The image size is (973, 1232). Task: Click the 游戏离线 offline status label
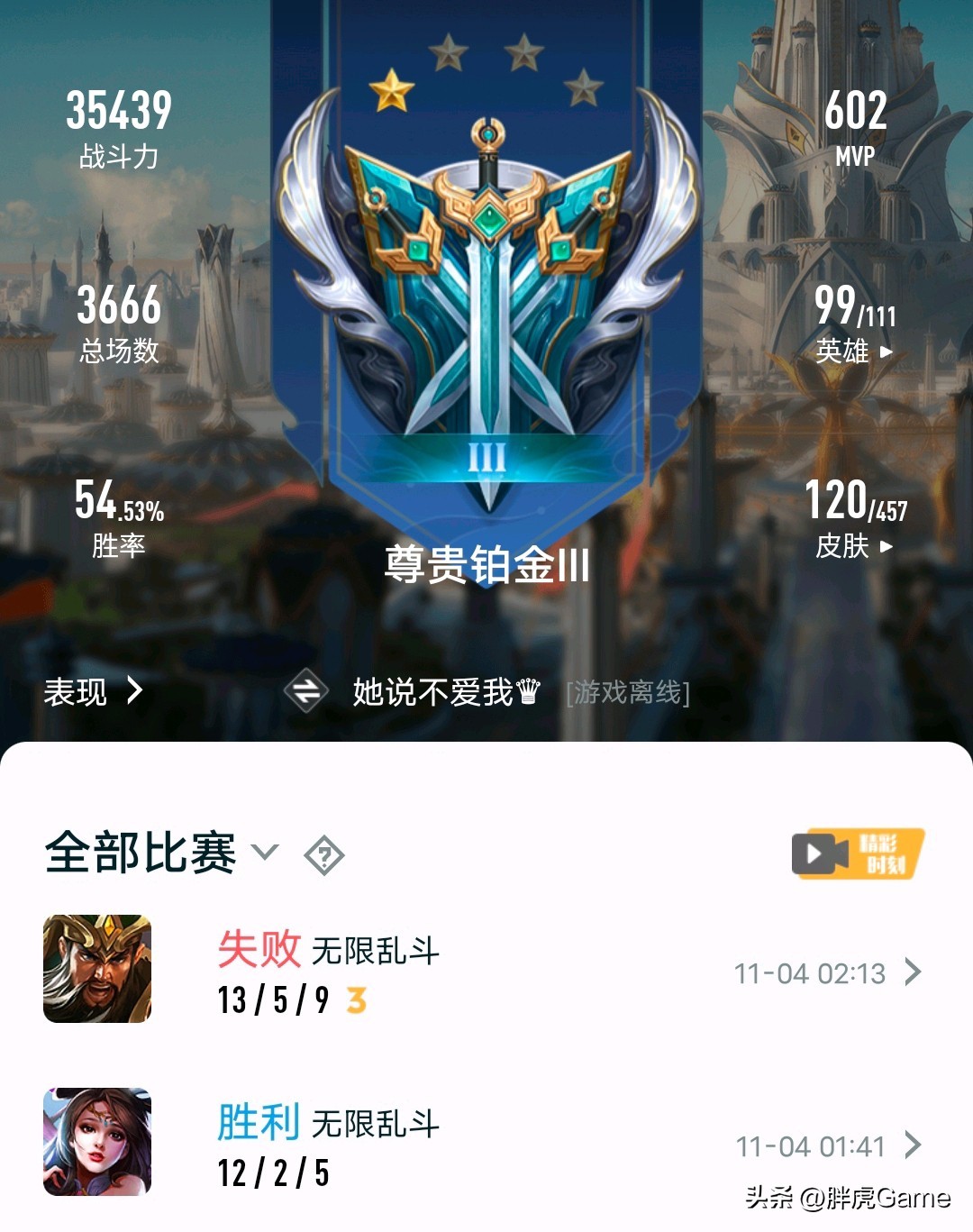[626, 694]
